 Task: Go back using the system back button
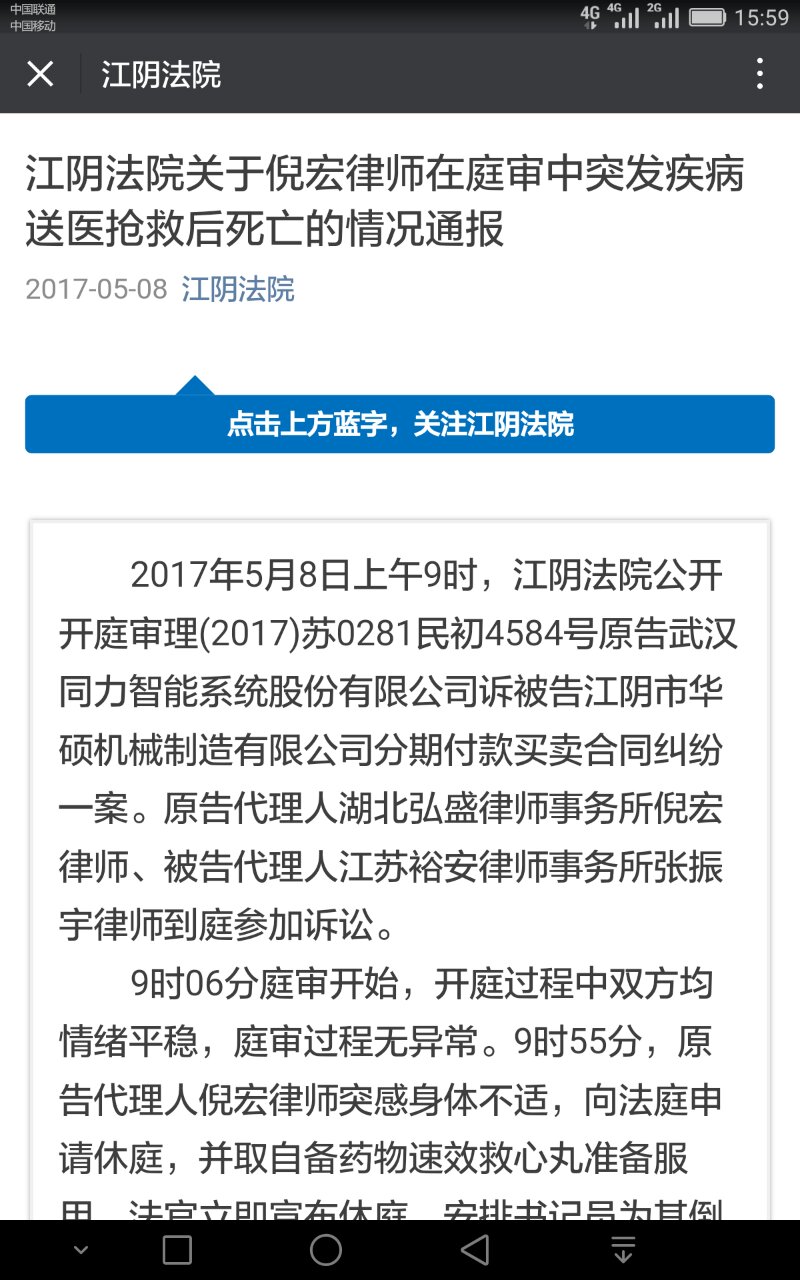pos(475,1250)
